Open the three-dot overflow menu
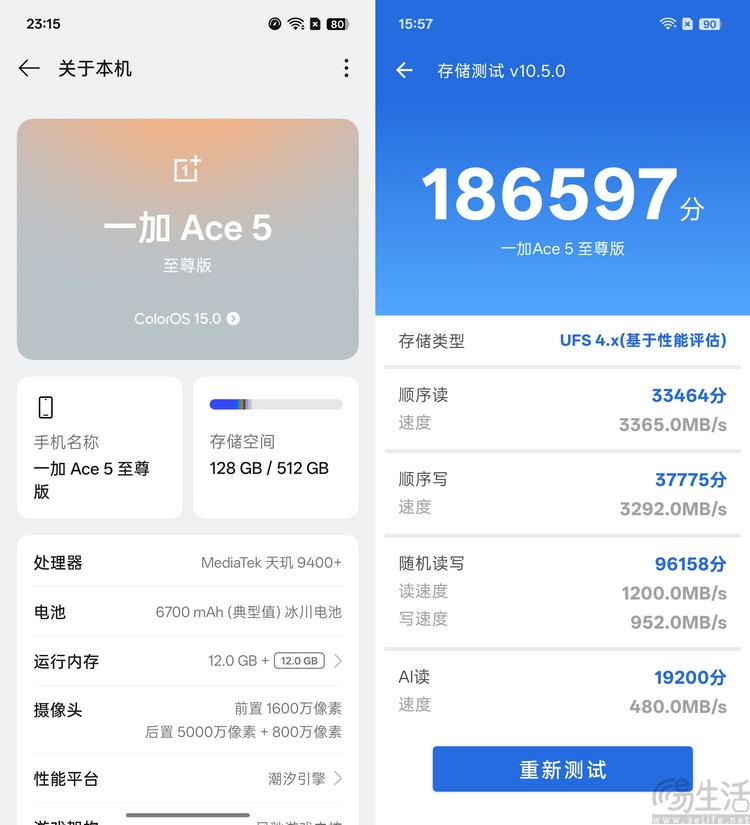750x825 pixels. tap(346, 68)
